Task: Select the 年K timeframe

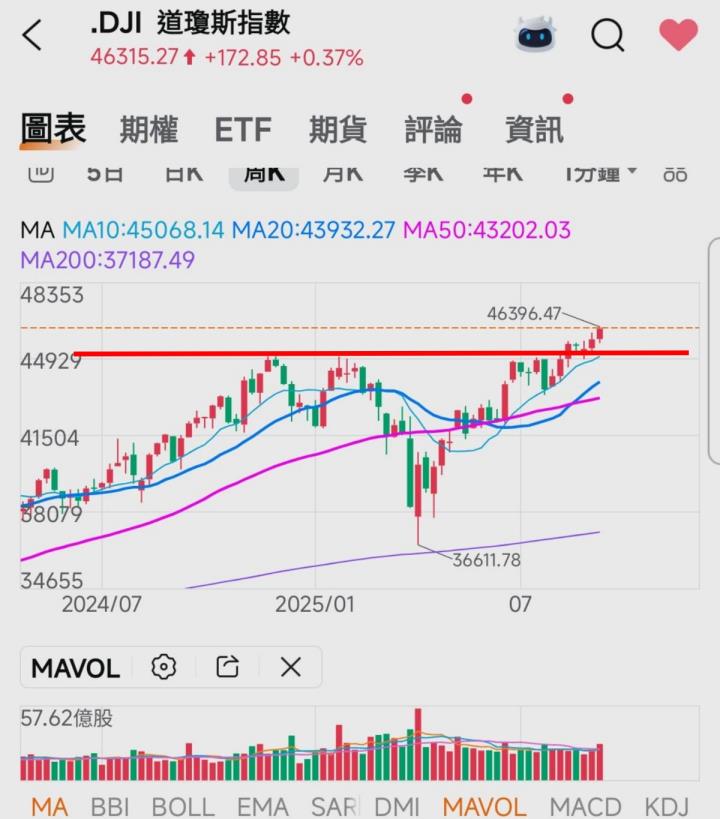Action: 502,174
